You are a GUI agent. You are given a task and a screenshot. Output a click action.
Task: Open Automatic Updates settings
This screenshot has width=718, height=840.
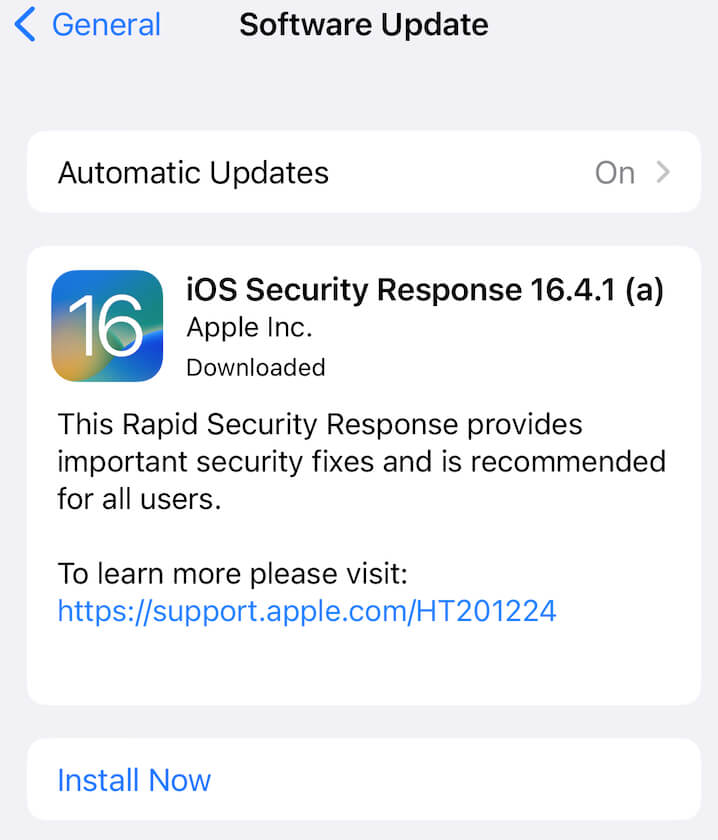point(363,173)
